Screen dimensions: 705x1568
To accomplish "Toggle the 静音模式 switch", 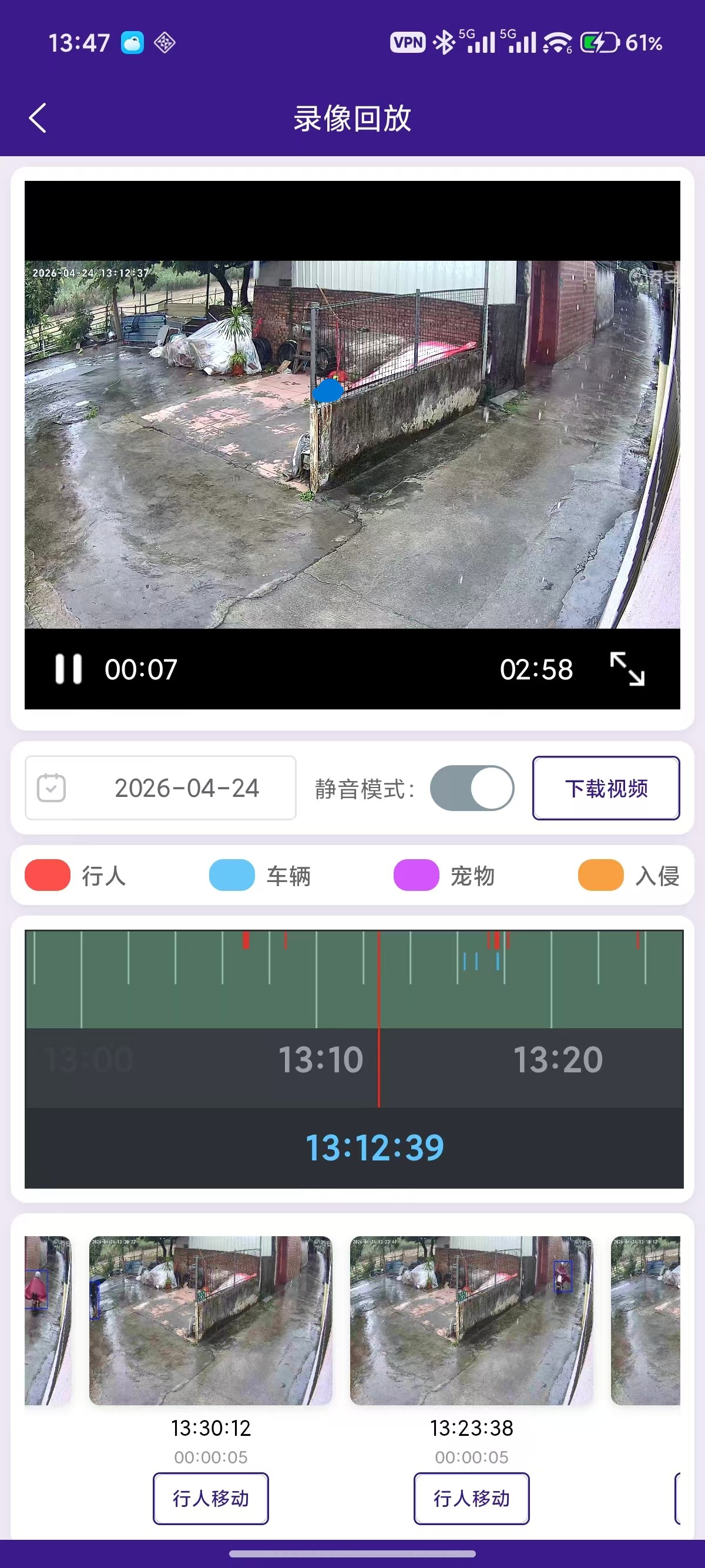I will pos(472,788).
